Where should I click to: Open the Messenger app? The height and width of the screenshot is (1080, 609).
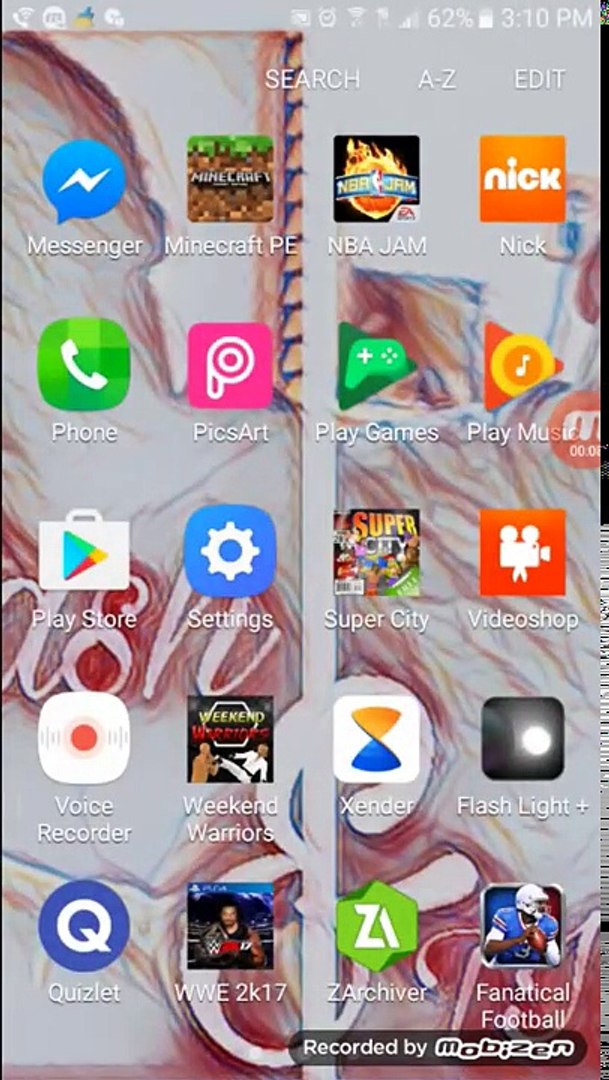(x=83, y=182)
